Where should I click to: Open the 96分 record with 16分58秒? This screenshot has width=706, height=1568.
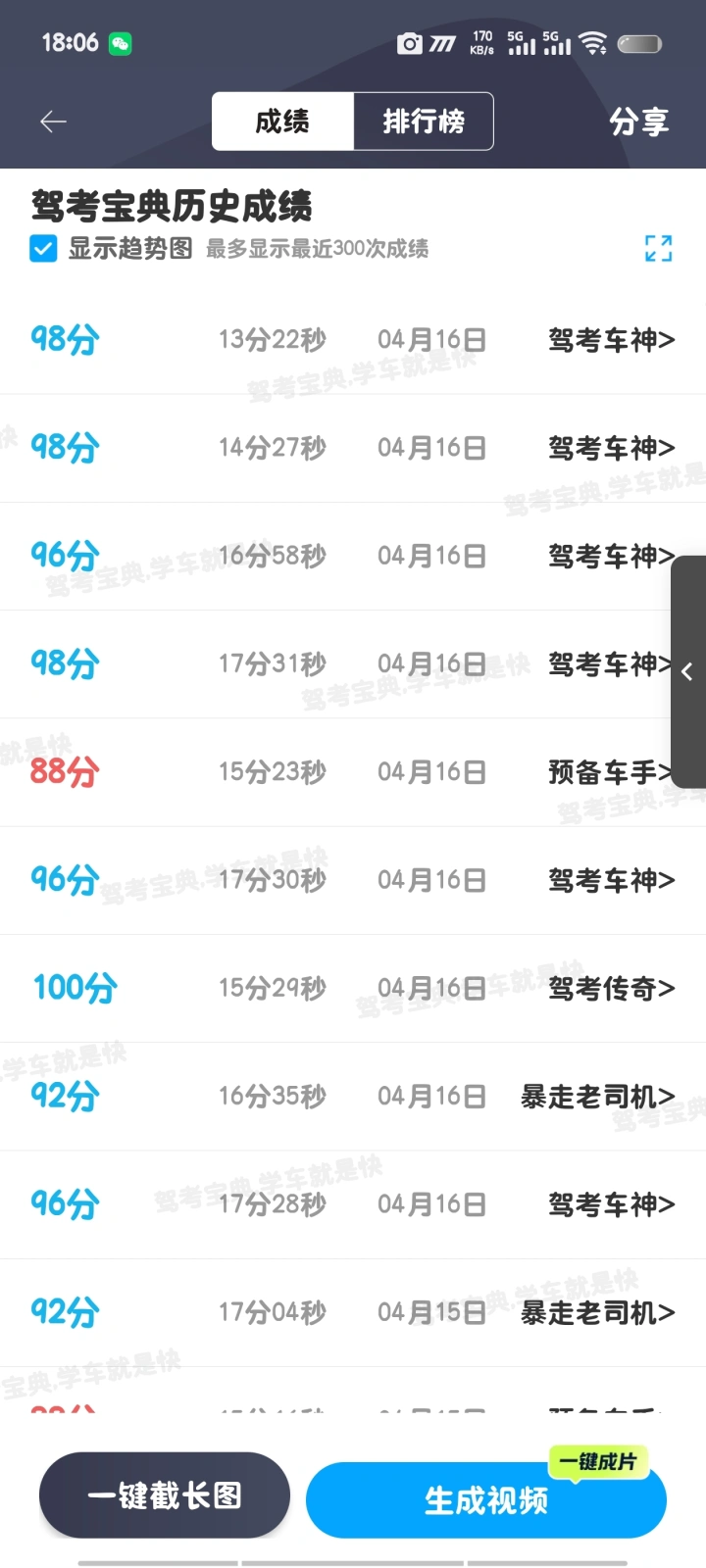tap(353, 557)
